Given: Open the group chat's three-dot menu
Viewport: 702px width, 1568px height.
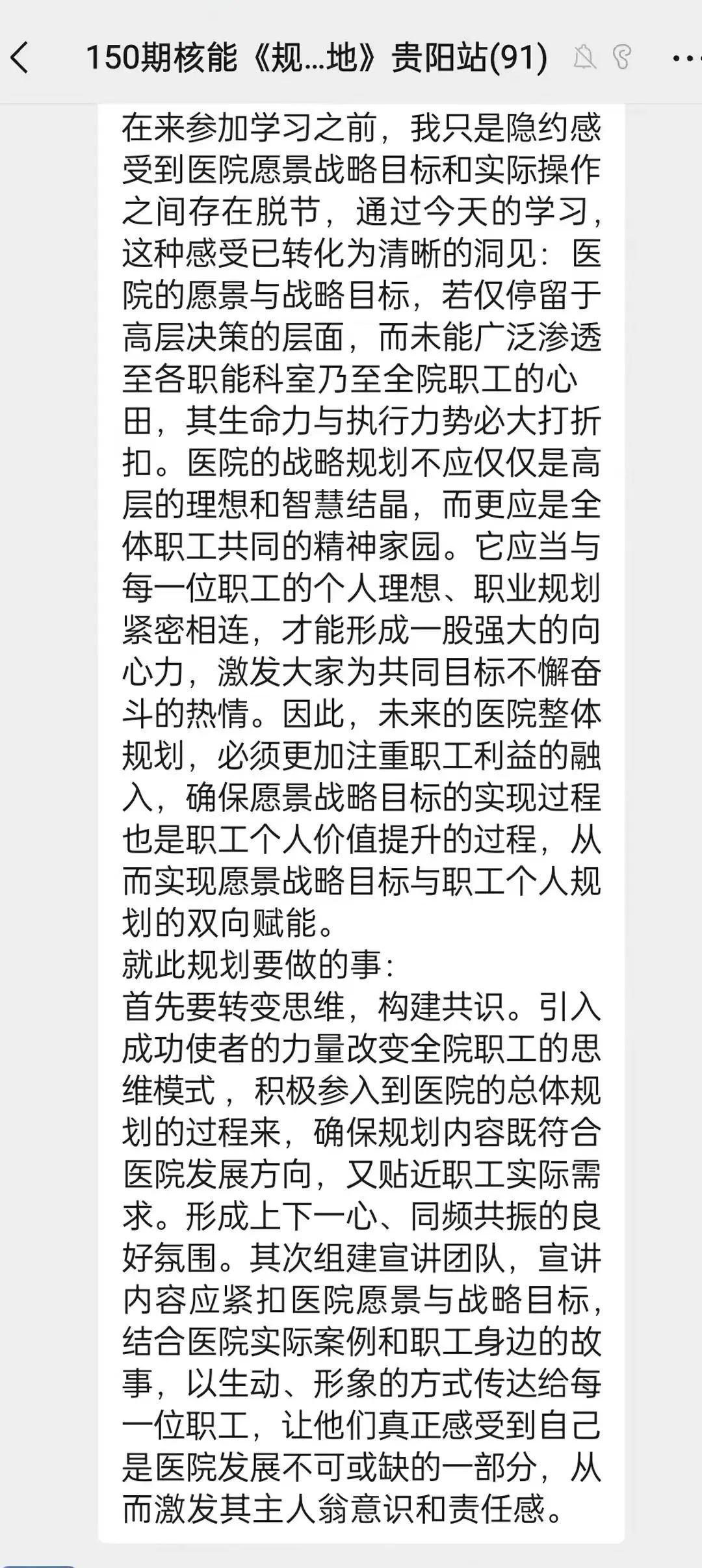Looking at the screenshot, I should (x=684, y=59).
